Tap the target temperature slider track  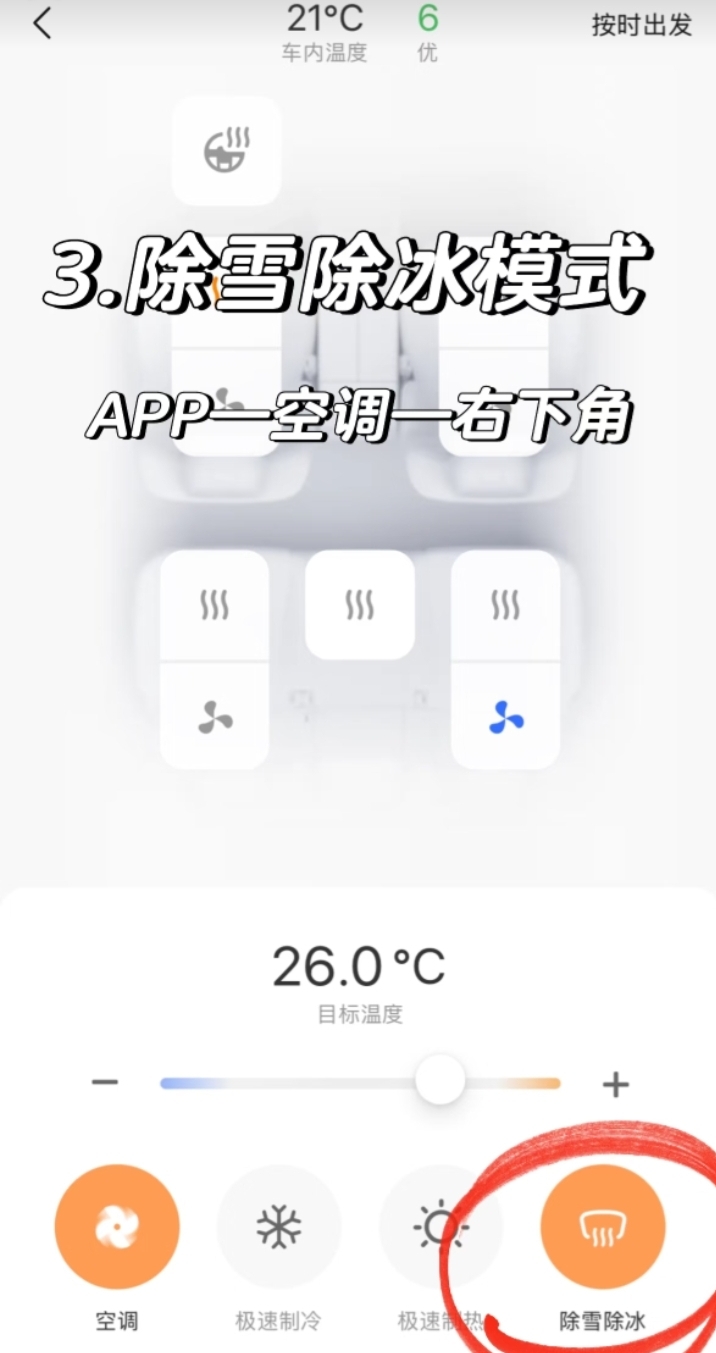coord(360,1083)
